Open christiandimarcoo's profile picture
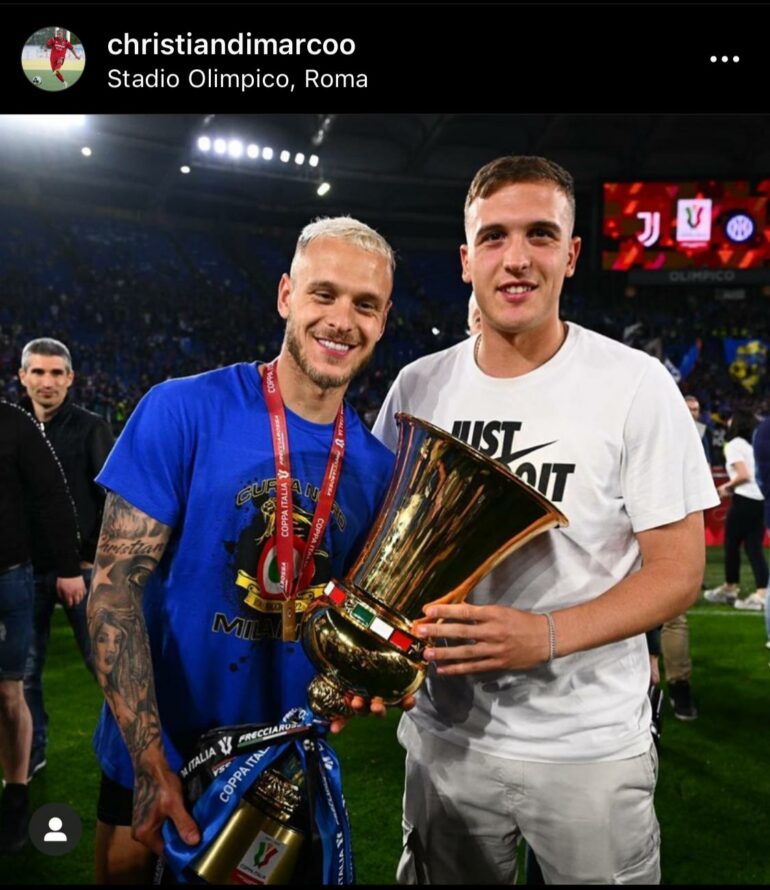Image resolution: width=770 pixels, height=890 pixels. point(53,59)
